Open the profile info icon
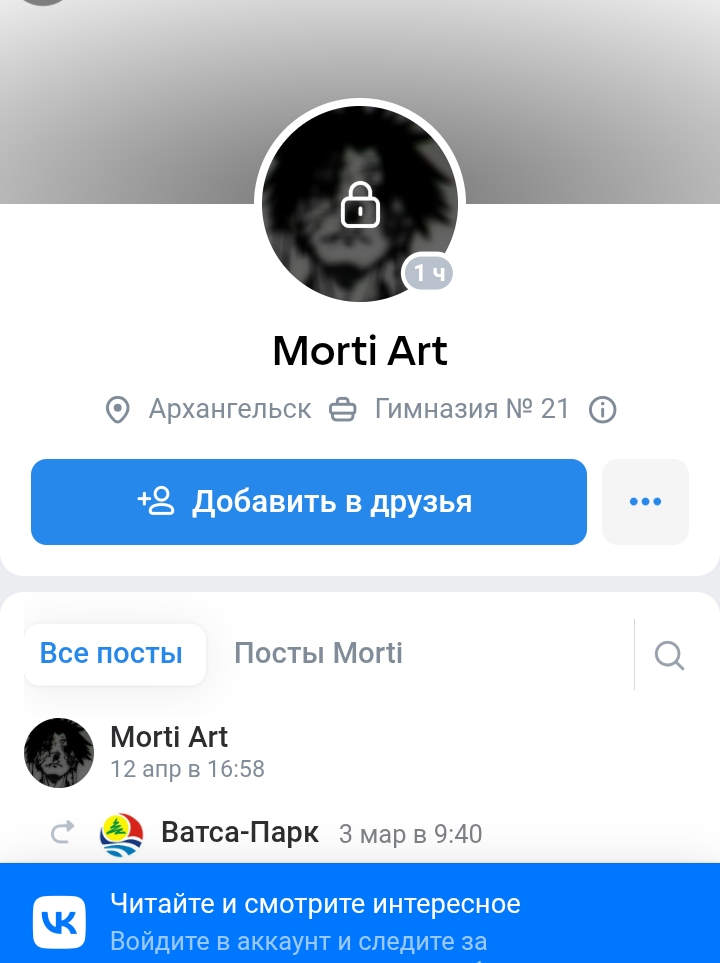 click(602, 409)
